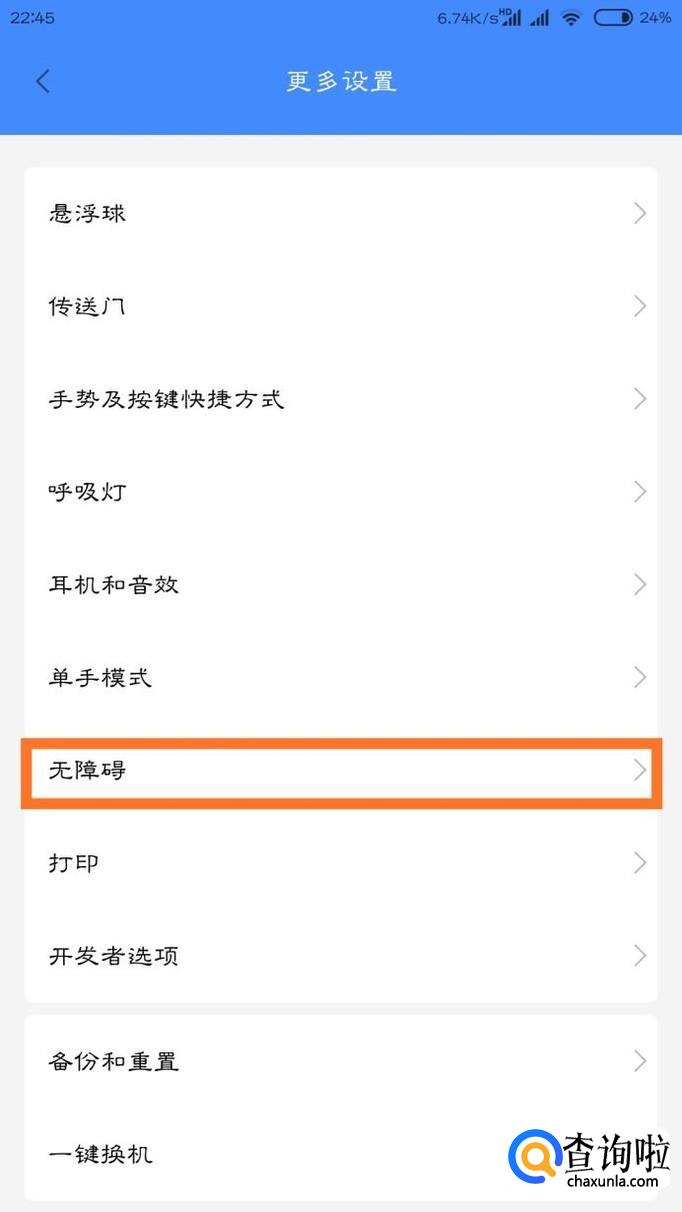Image resolution: width=682 pixels, height=1212 pixels.
Task: Open the 传送门 row
Action: (x=341, y=306)
